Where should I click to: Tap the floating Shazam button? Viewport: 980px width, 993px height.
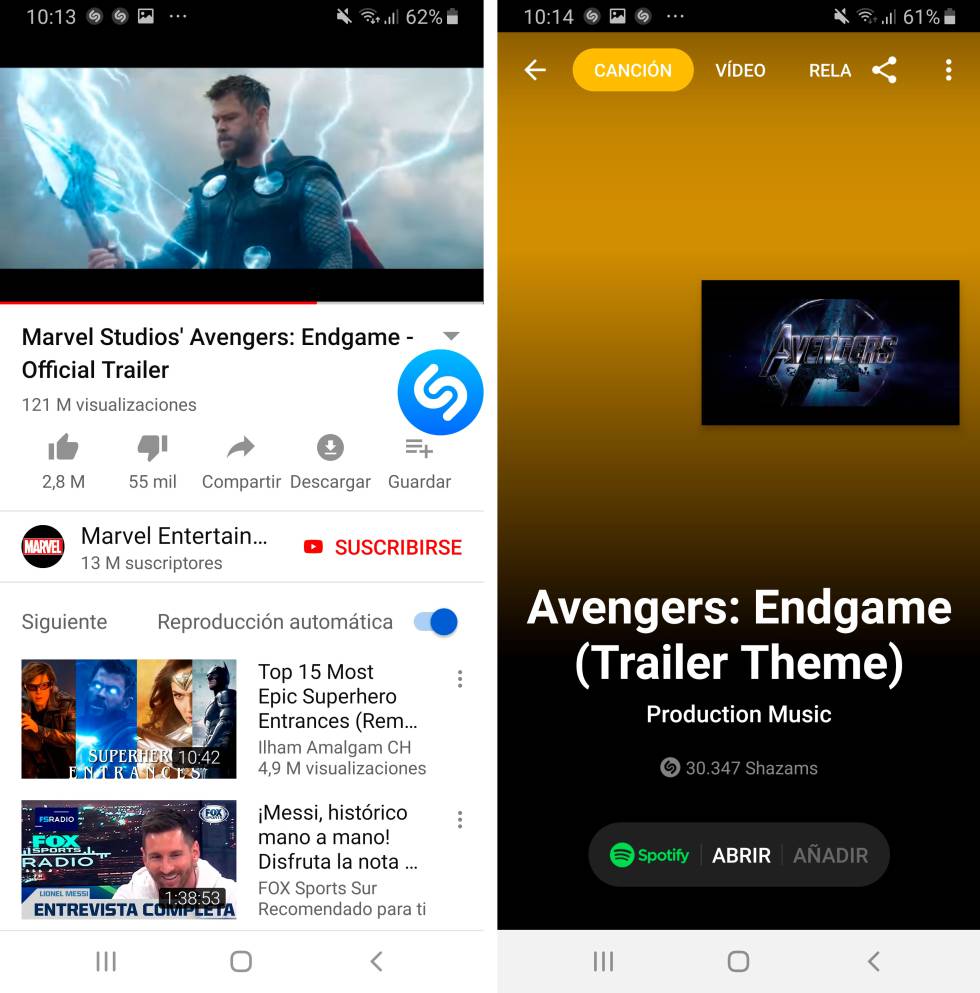tap(440, 392)
